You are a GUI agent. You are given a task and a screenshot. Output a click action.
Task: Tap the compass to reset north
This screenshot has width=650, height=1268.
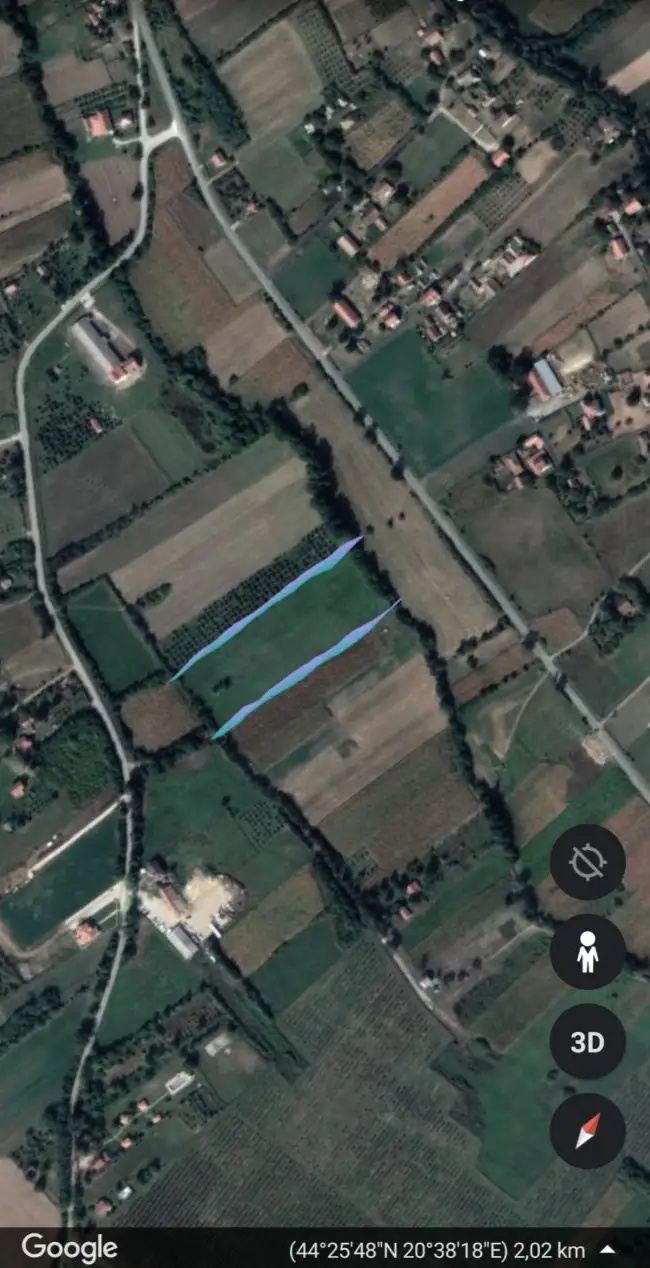point(587,1131)
